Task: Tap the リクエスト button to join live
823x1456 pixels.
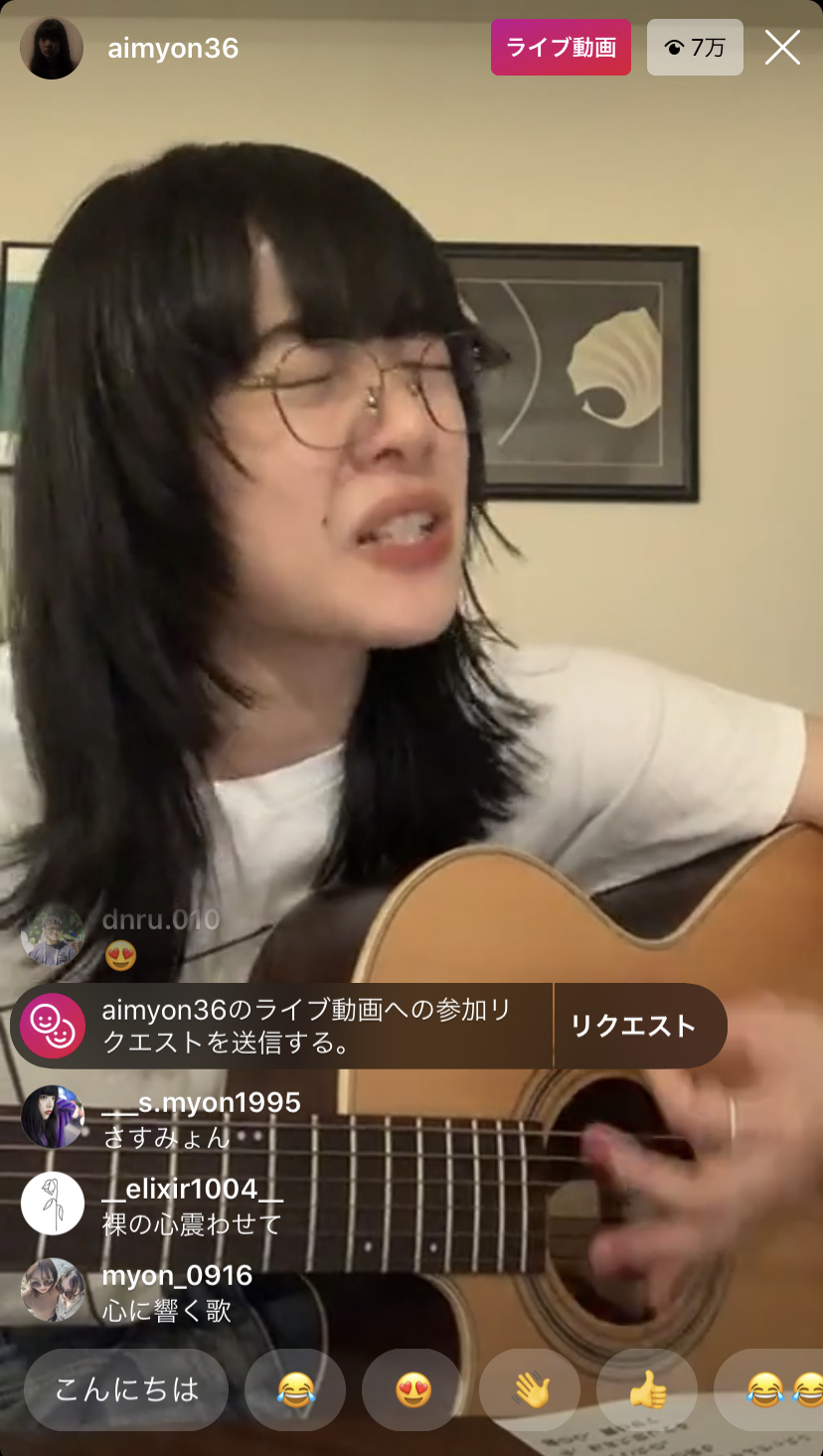Action: click(633, 1027)
